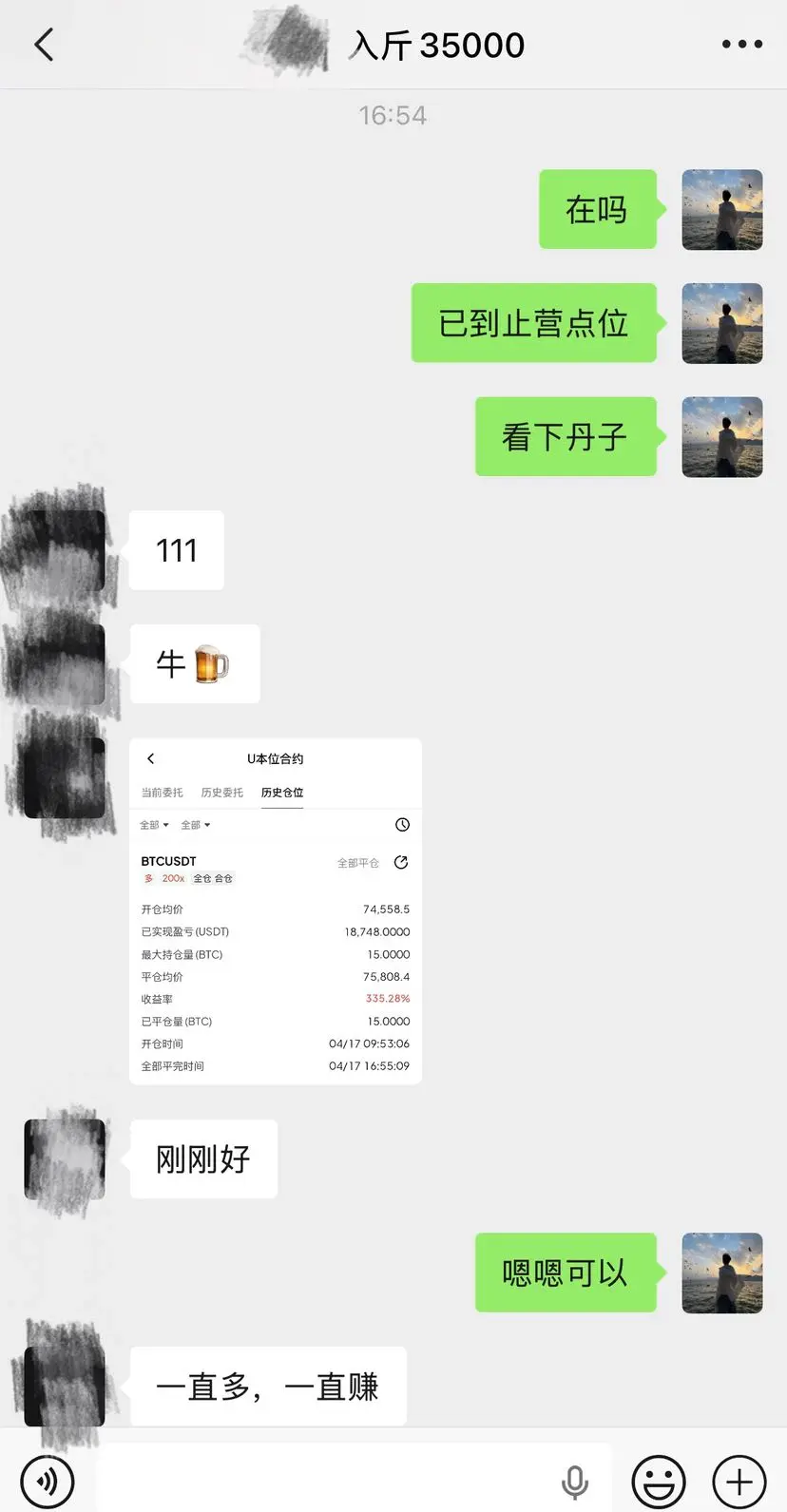Viewport: 787px width, 1512px height.
Task: Select the 历史委托 tab
Action: [x=221, y=792]
